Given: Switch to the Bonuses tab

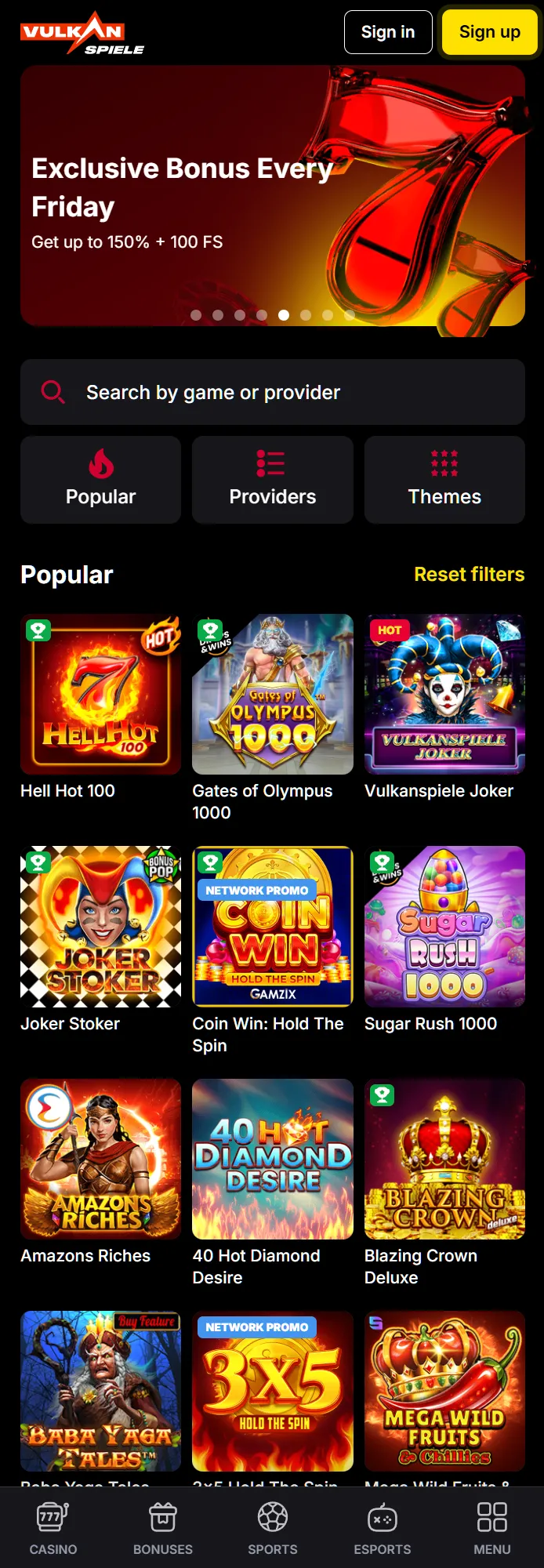Looking at the screenshot, I should coord(163,1527).
